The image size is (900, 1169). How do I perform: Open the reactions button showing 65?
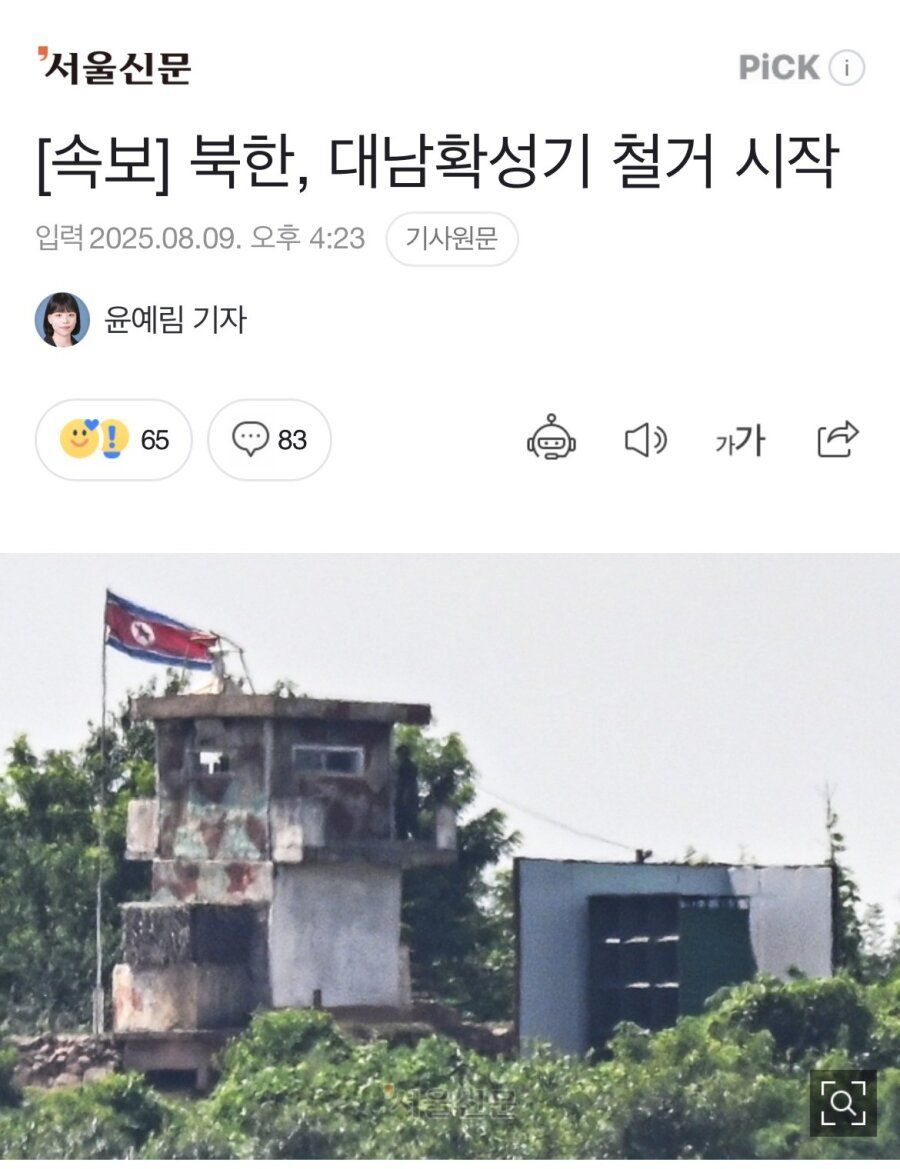(x=113, y=440)
